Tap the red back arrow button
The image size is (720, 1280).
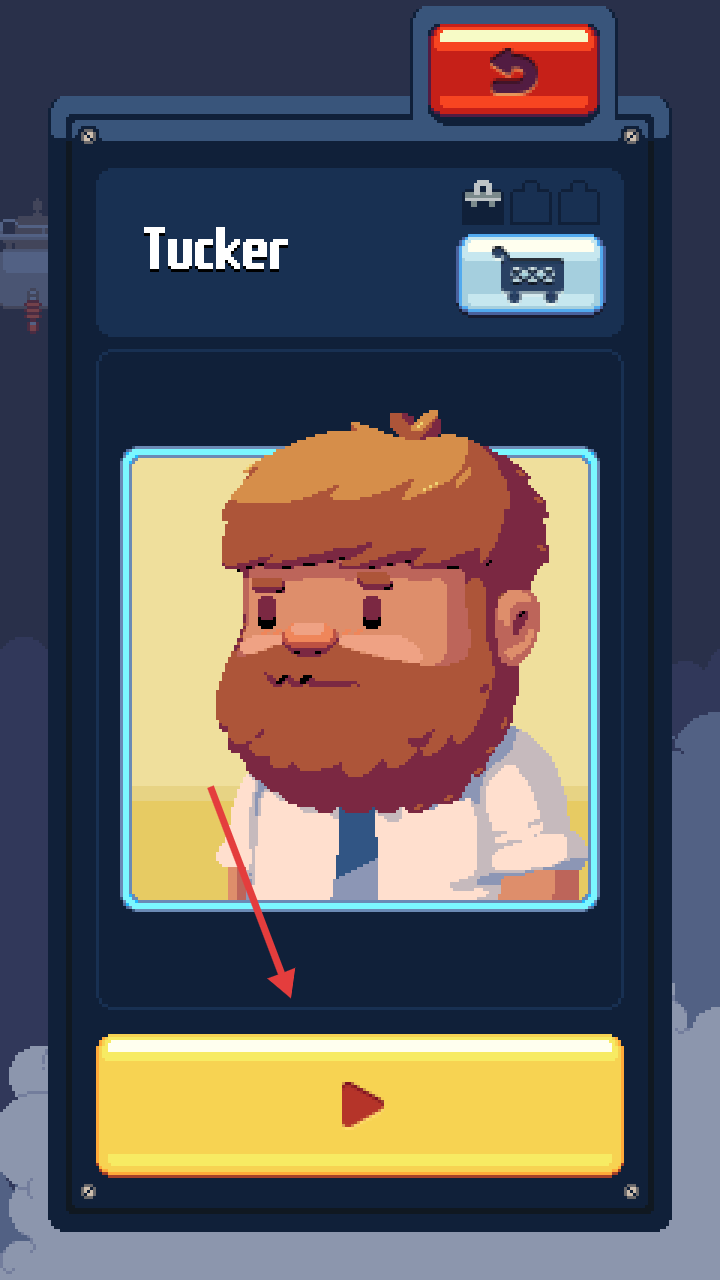(x=514, y=71)
